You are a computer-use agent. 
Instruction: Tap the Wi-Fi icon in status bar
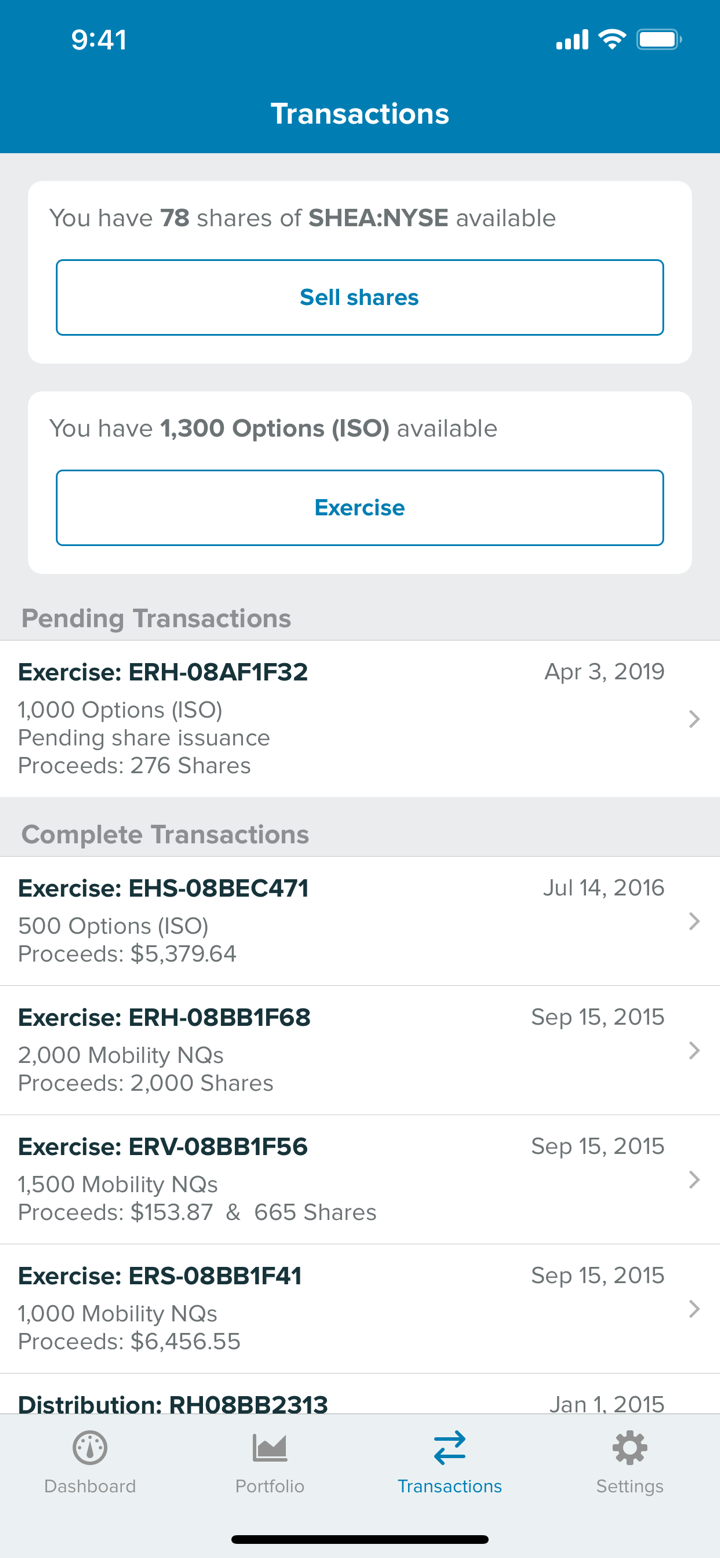(x=613, y=40)
